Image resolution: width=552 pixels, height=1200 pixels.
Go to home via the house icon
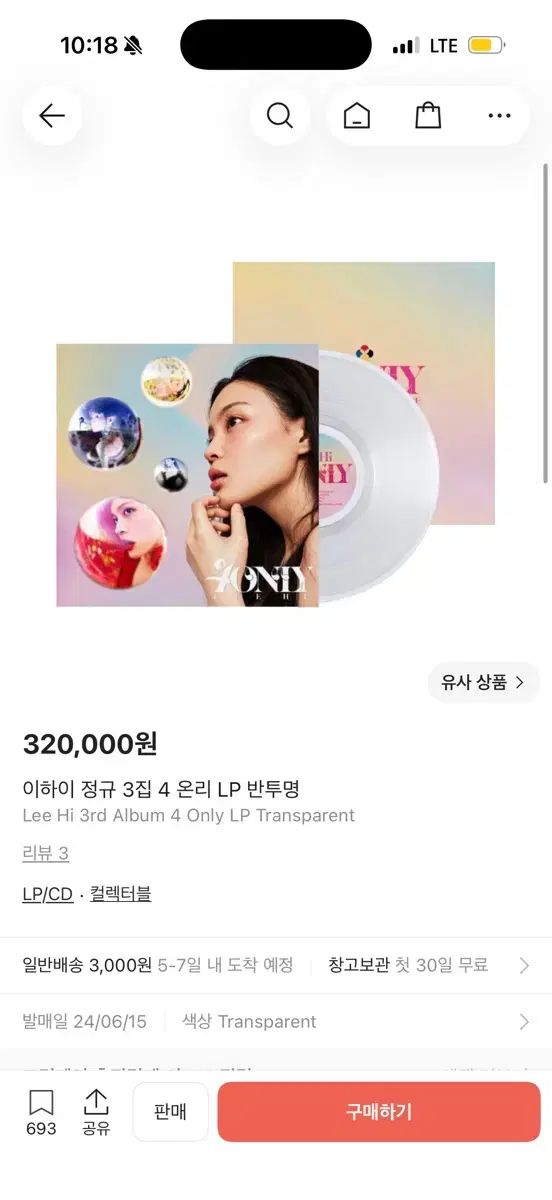[x=357, y=116]
